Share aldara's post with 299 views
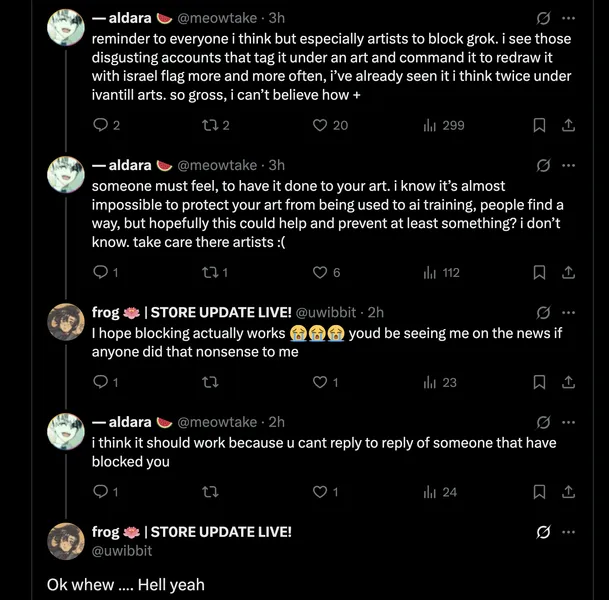Image resolution: width=609 pixels, height=600 pixels. pos(568,125)
